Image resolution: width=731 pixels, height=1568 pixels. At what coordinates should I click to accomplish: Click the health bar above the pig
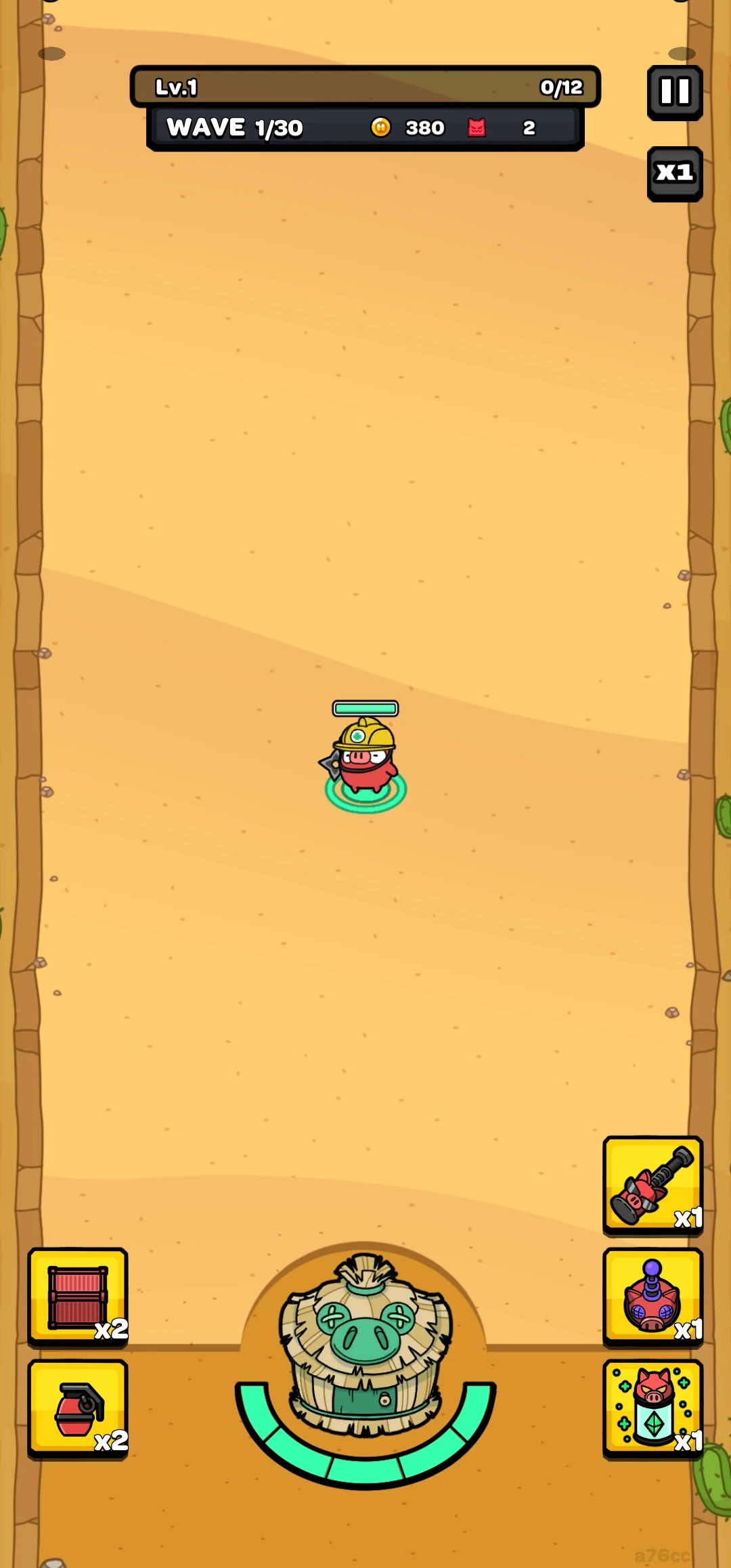(365, 708)
